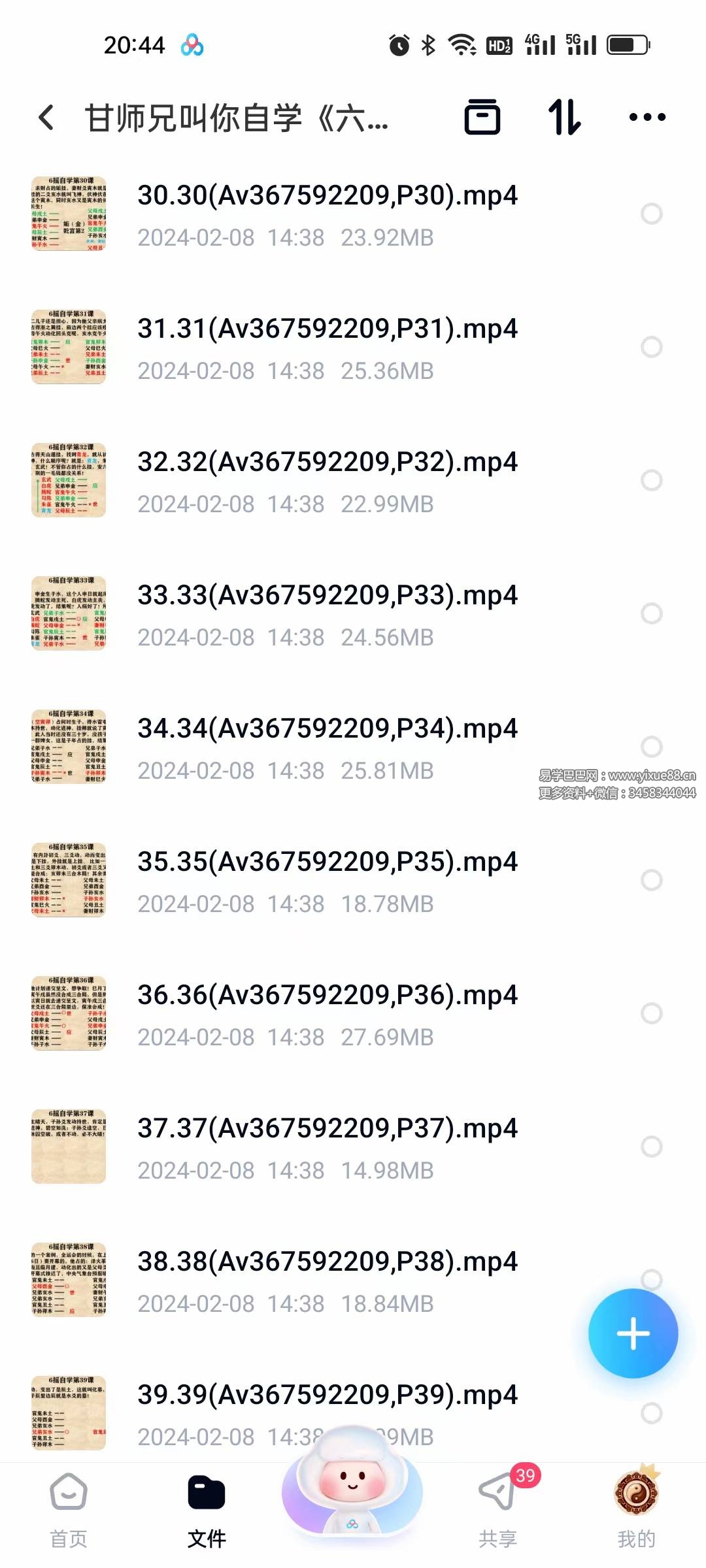706x1568 pixels.
Task: Tick the circle next to 37.37 video
Action: [x=651, y=1147]
